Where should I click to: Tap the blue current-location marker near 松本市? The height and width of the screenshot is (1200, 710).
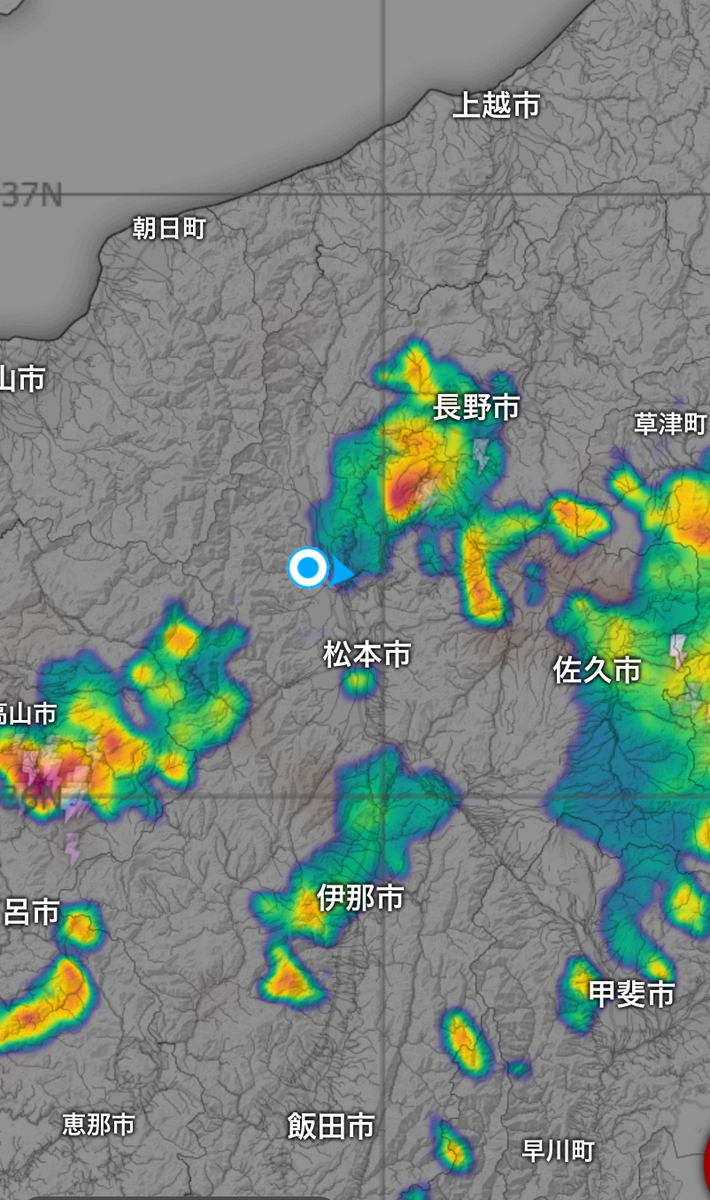pos(309,568)
